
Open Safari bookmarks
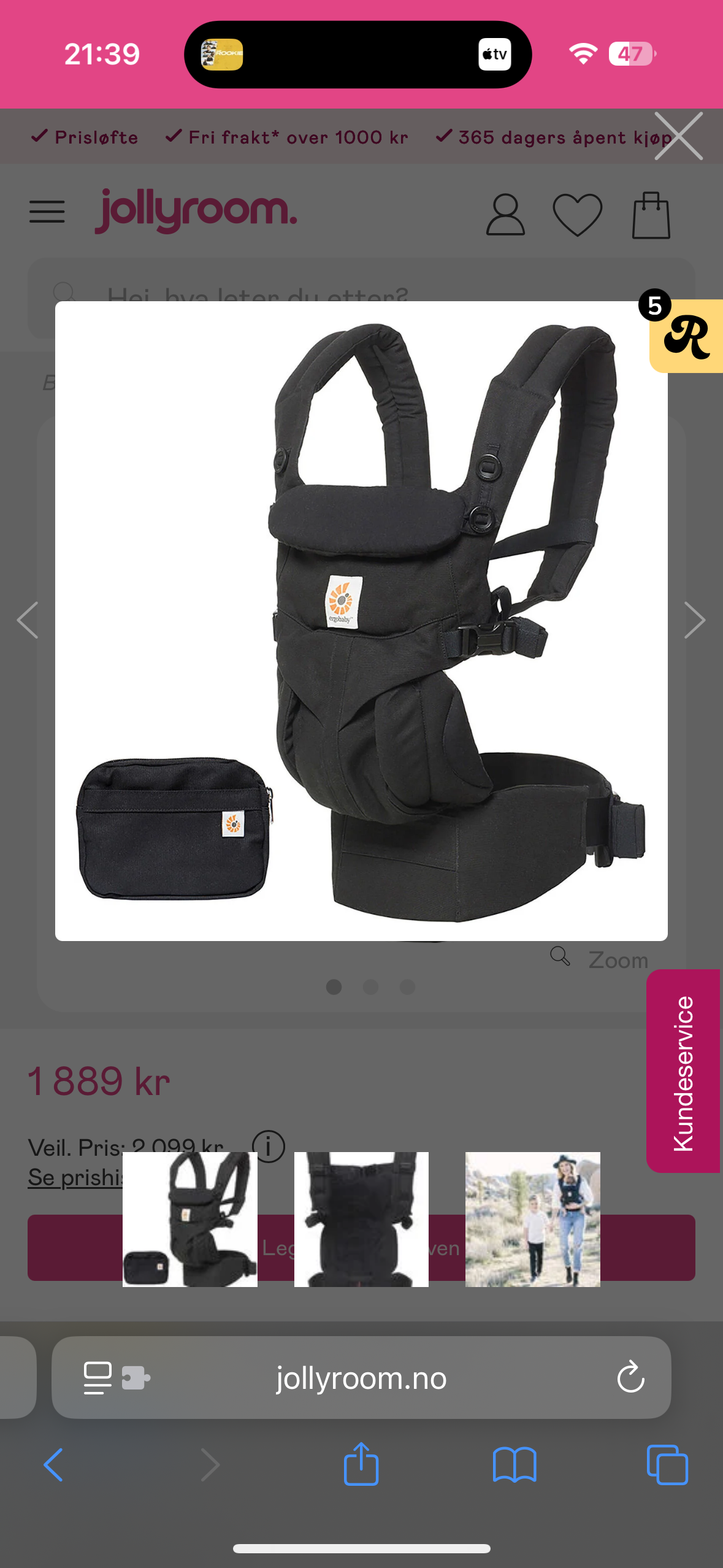point(515,1465)
